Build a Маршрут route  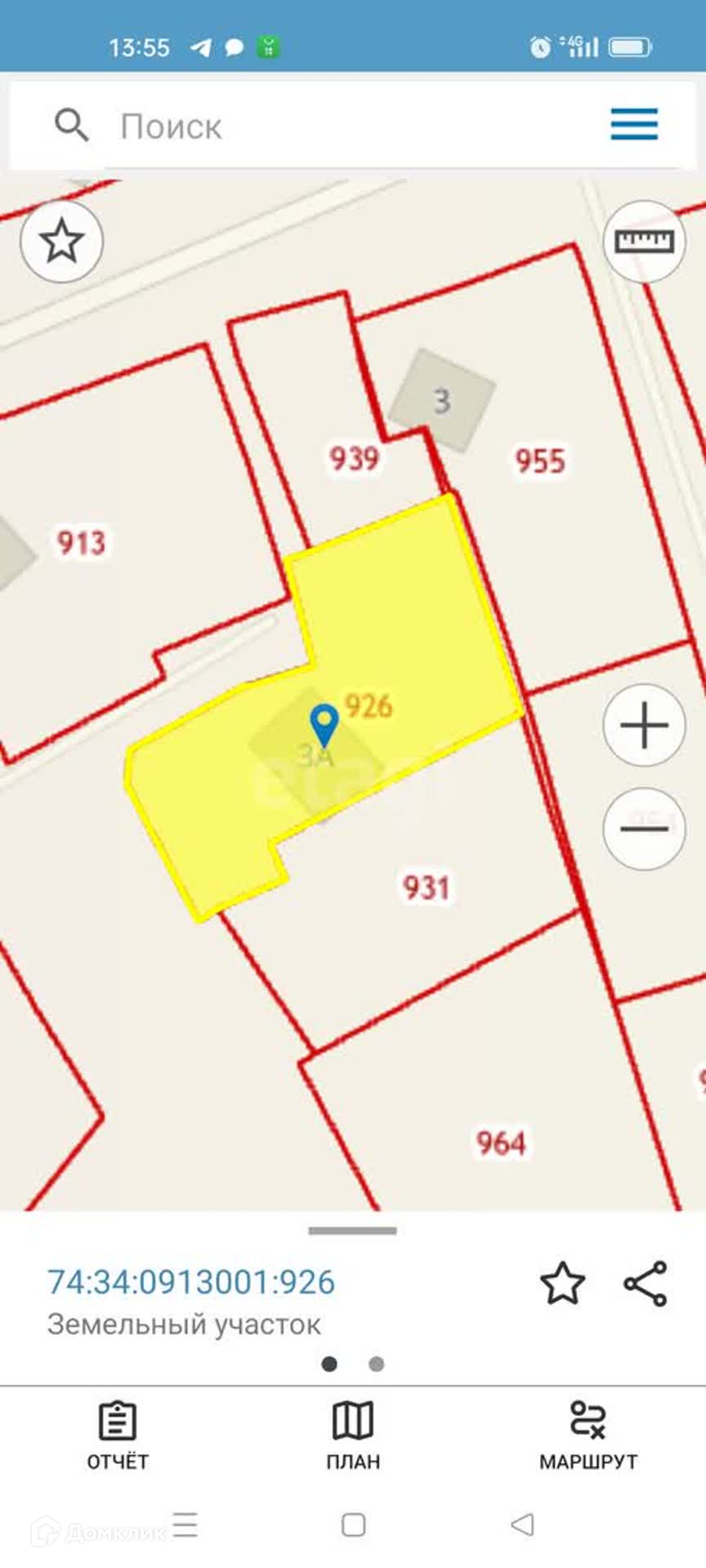[588, 1436]
